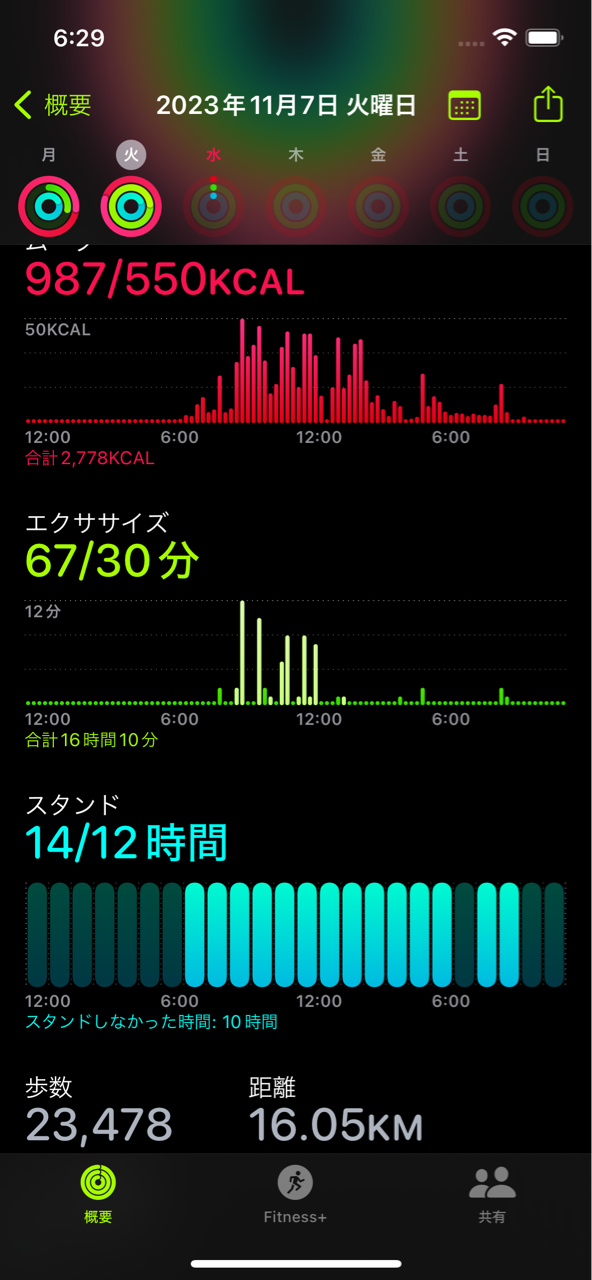Select Wednesday's activity rings (水)
Viewport: 592px width, 1280px height.
(213, 206)
